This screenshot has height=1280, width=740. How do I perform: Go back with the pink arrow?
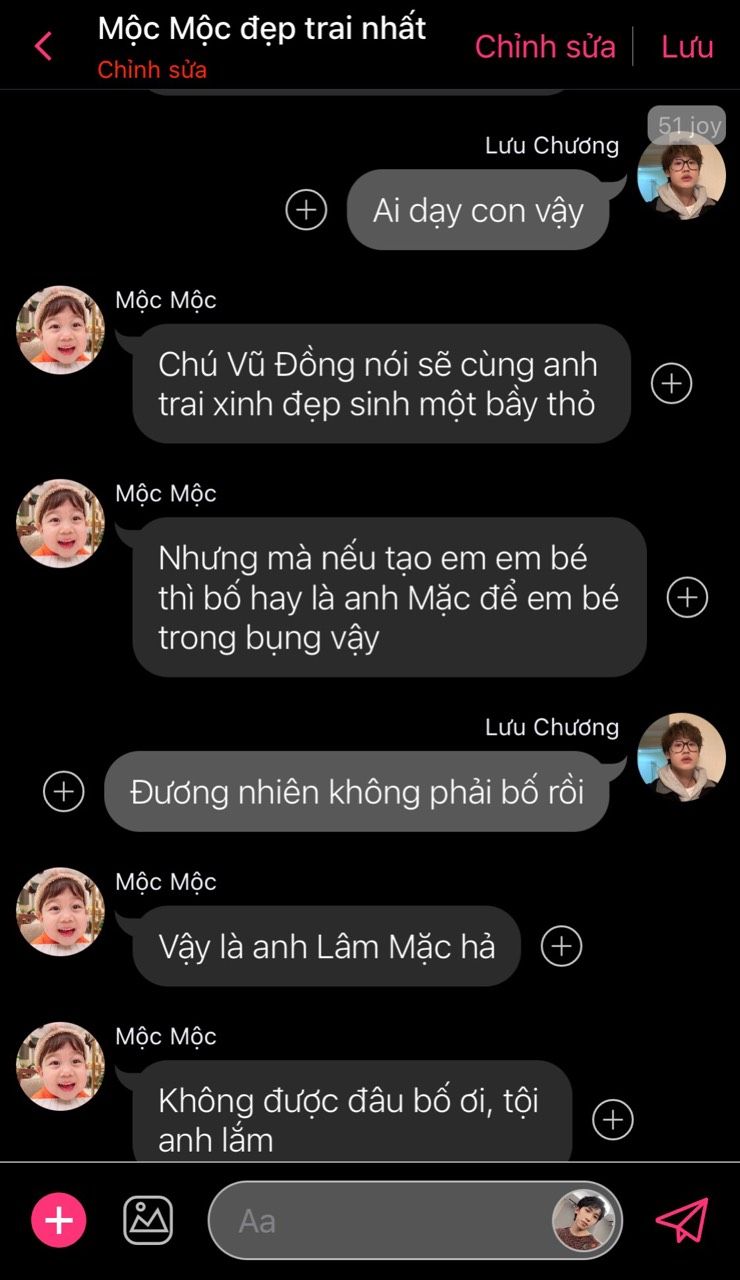pos(43,46)
